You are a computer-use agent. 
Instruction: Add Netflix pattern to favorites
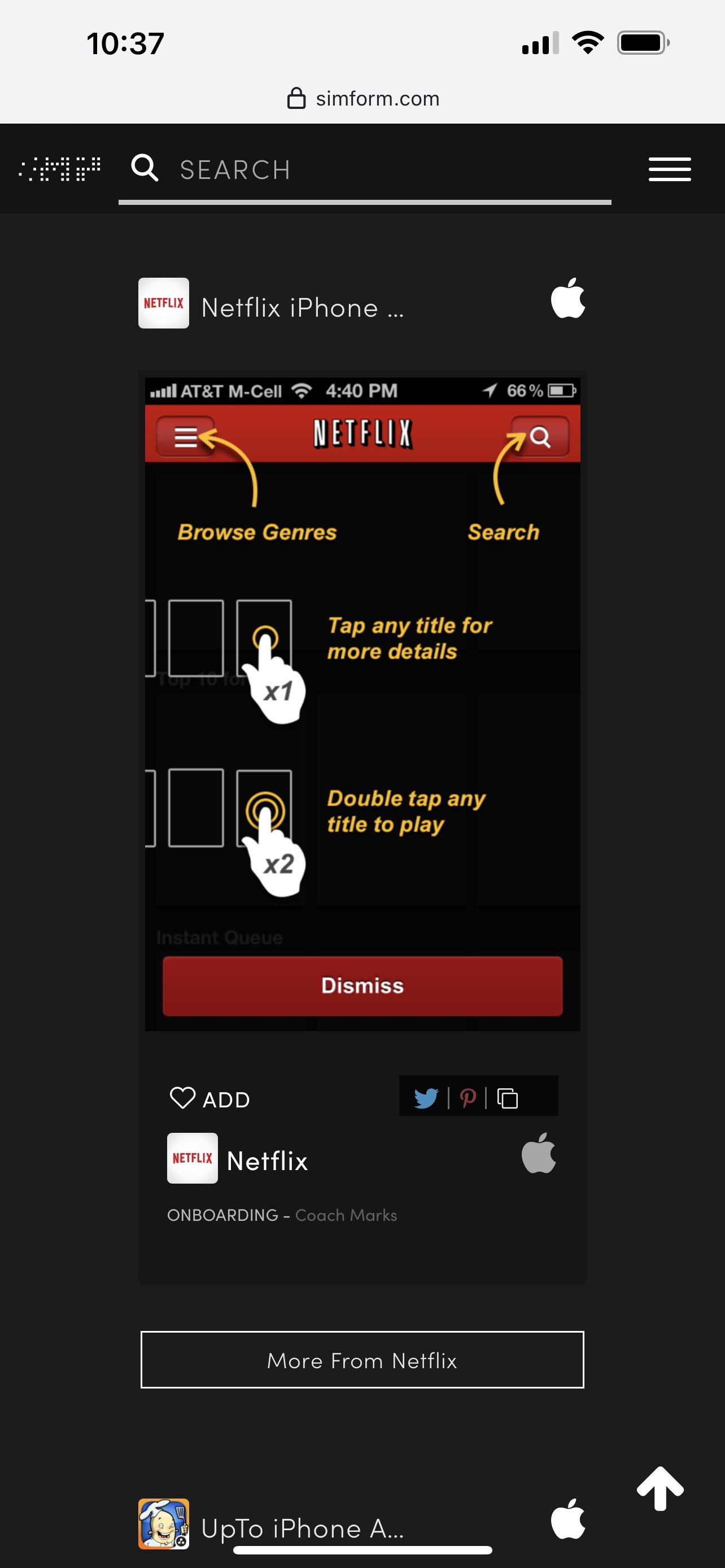point(209,1099)
